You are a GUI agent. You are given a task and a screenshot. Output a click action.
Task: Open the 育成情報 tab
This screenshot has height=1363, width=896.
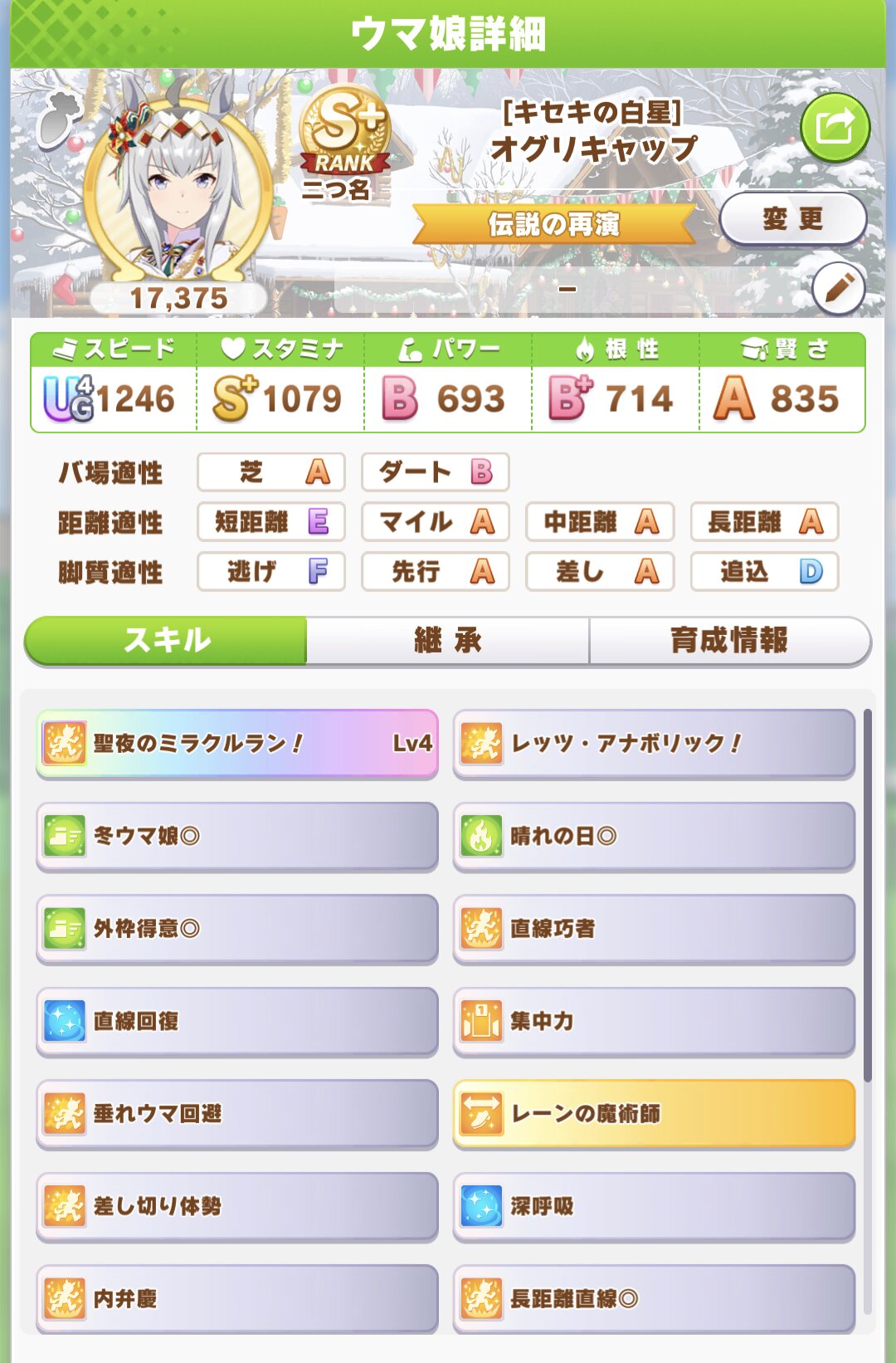[x=729, y=641]
